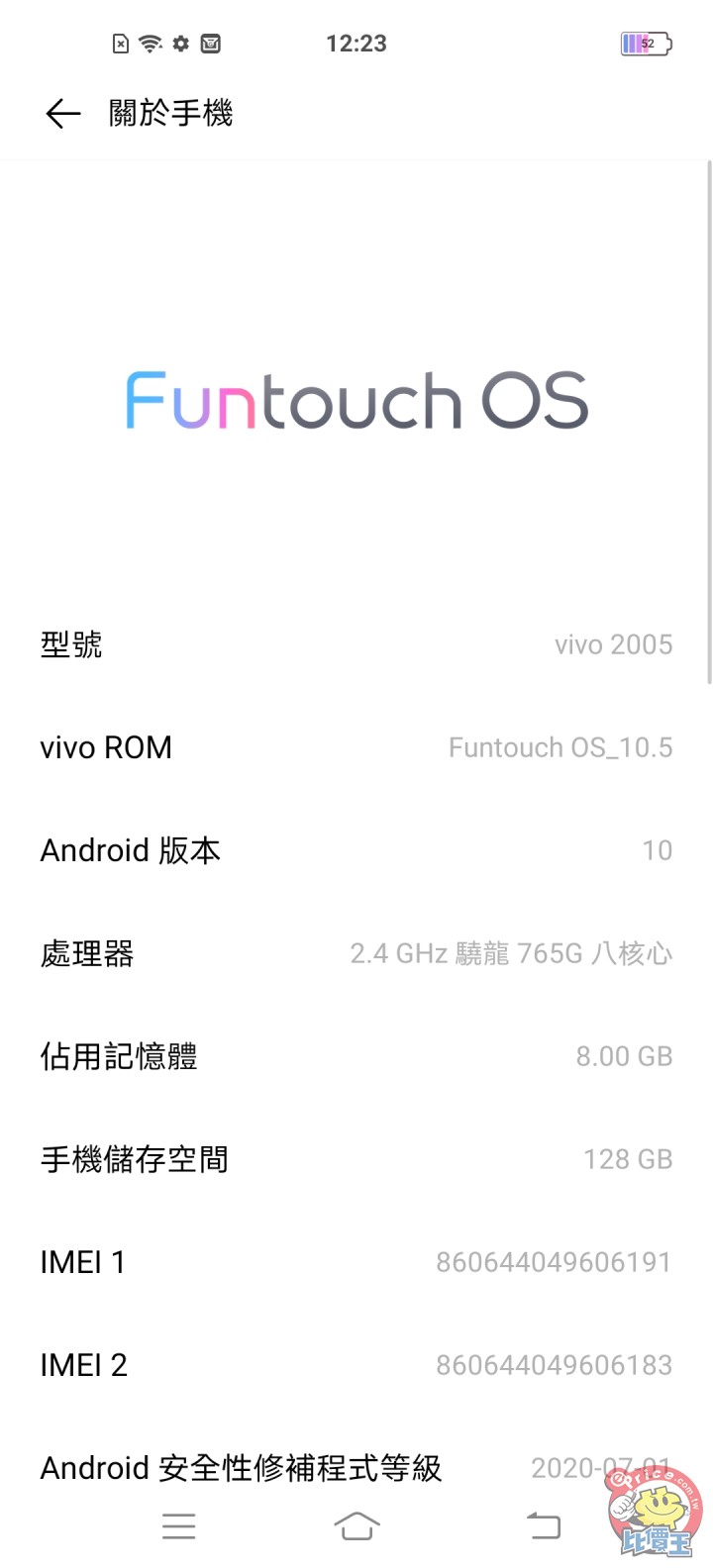Viewport: 713px width, 1568px height.
Task: Tap the clock showing 12:23 in status bar
Action: tap(356, 43)
